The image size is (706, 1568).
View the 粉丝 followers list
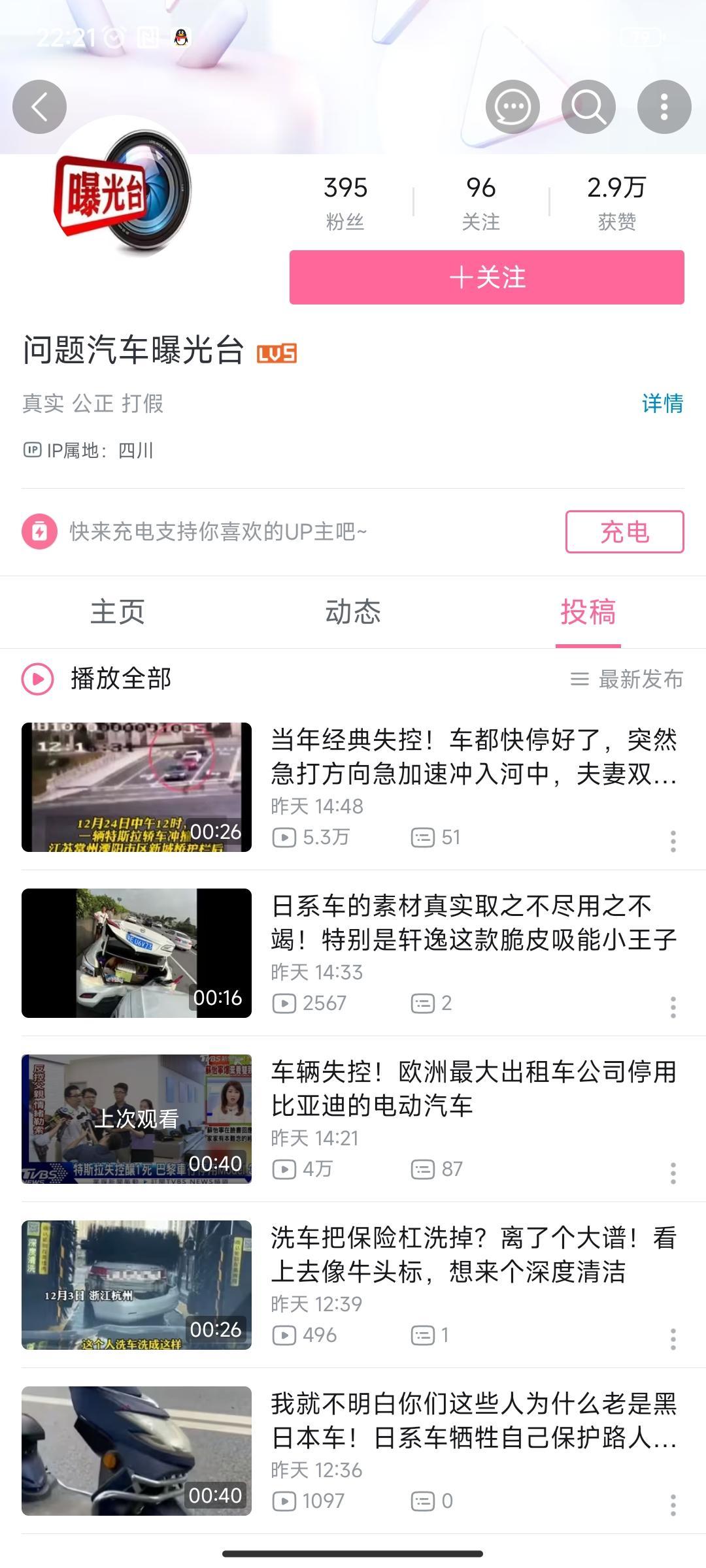tap(345, 203)
